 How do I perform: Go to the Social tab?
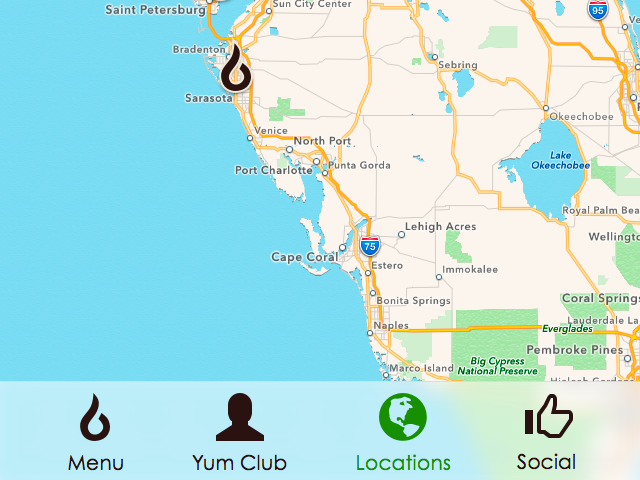pos(546,432)
